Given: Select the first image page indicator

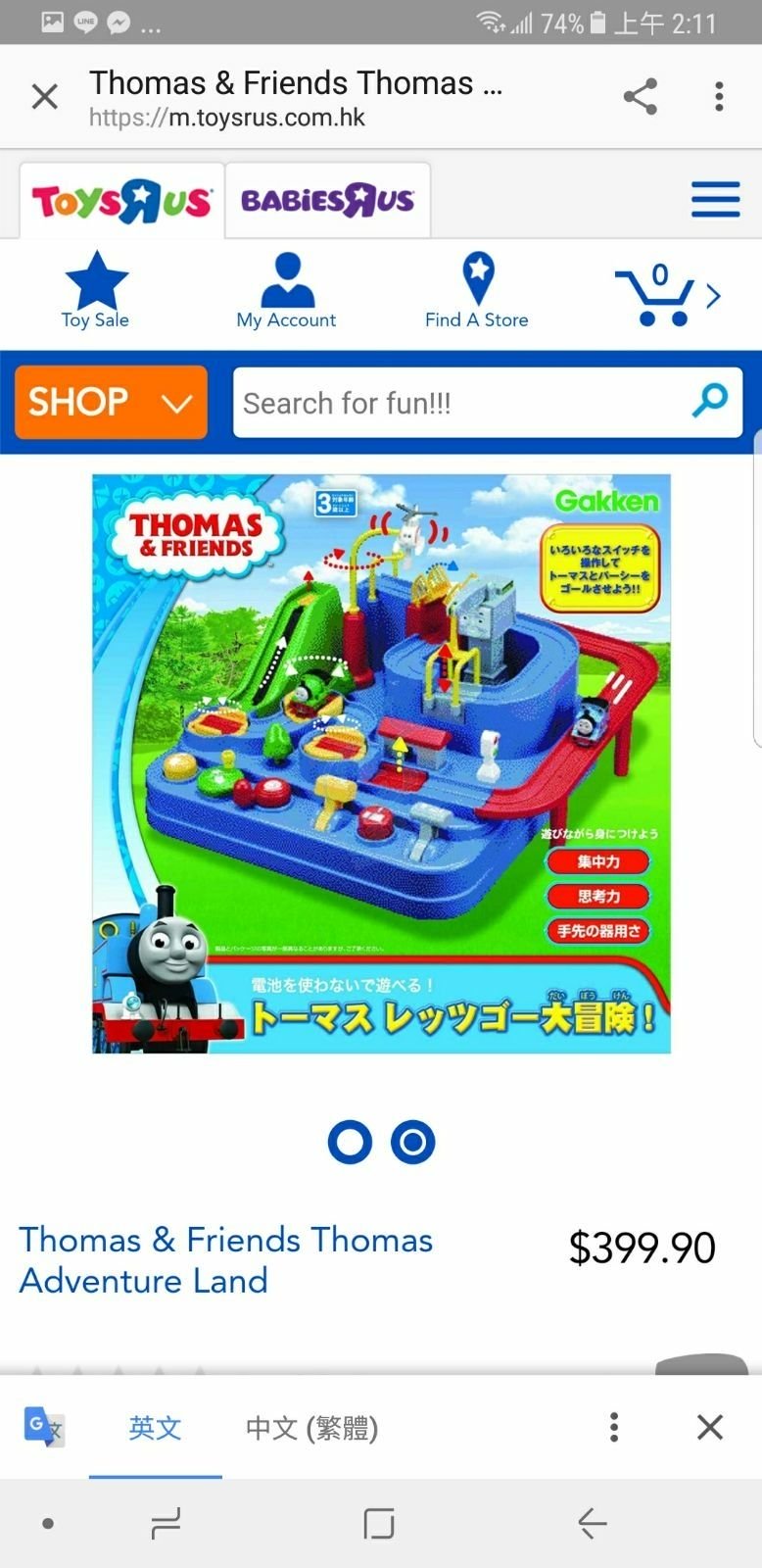Looking at the screenshot, I should tap(350, 1142).
